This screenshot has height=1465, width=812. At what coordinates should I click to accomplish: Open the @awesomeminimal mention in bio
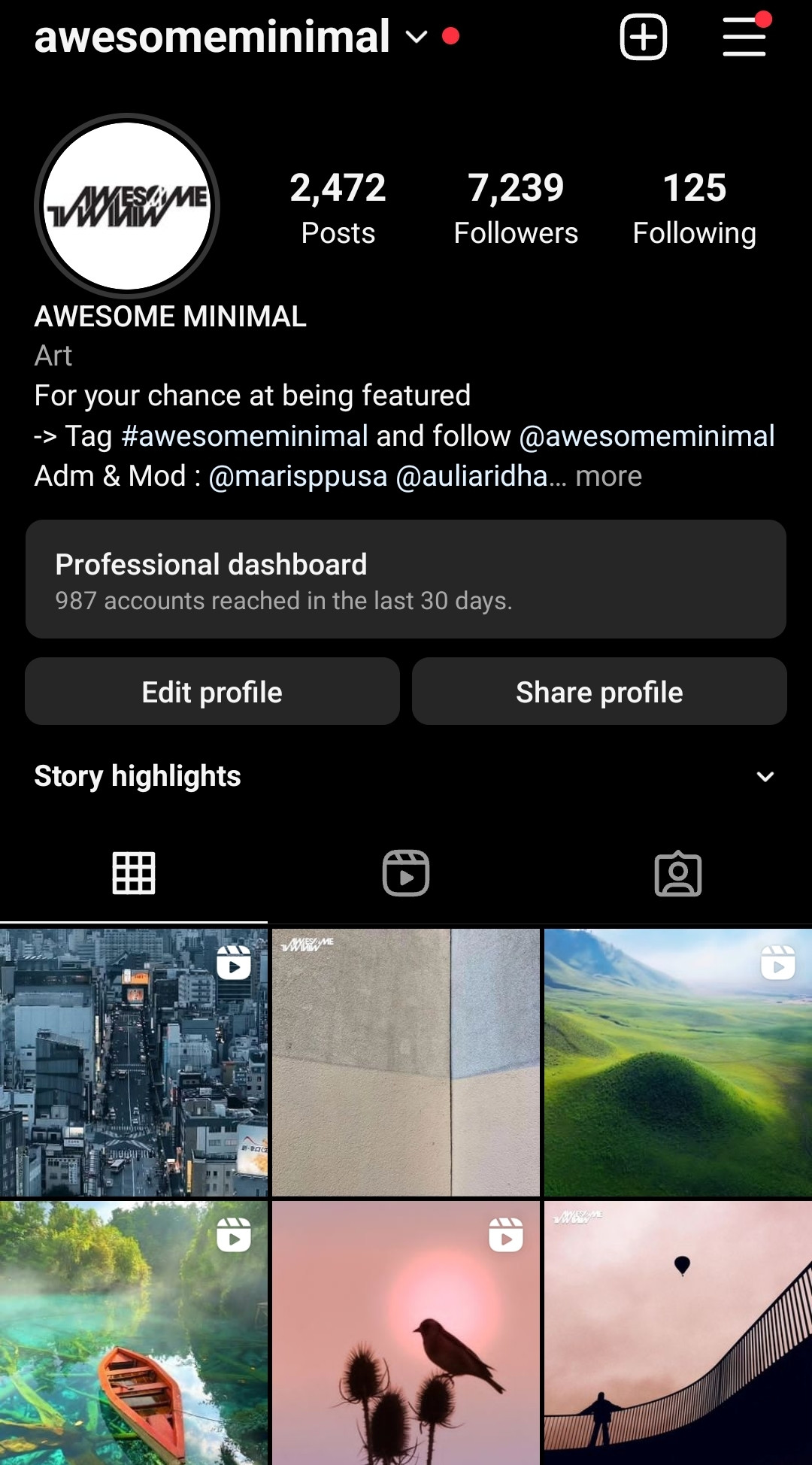(647, 436)
